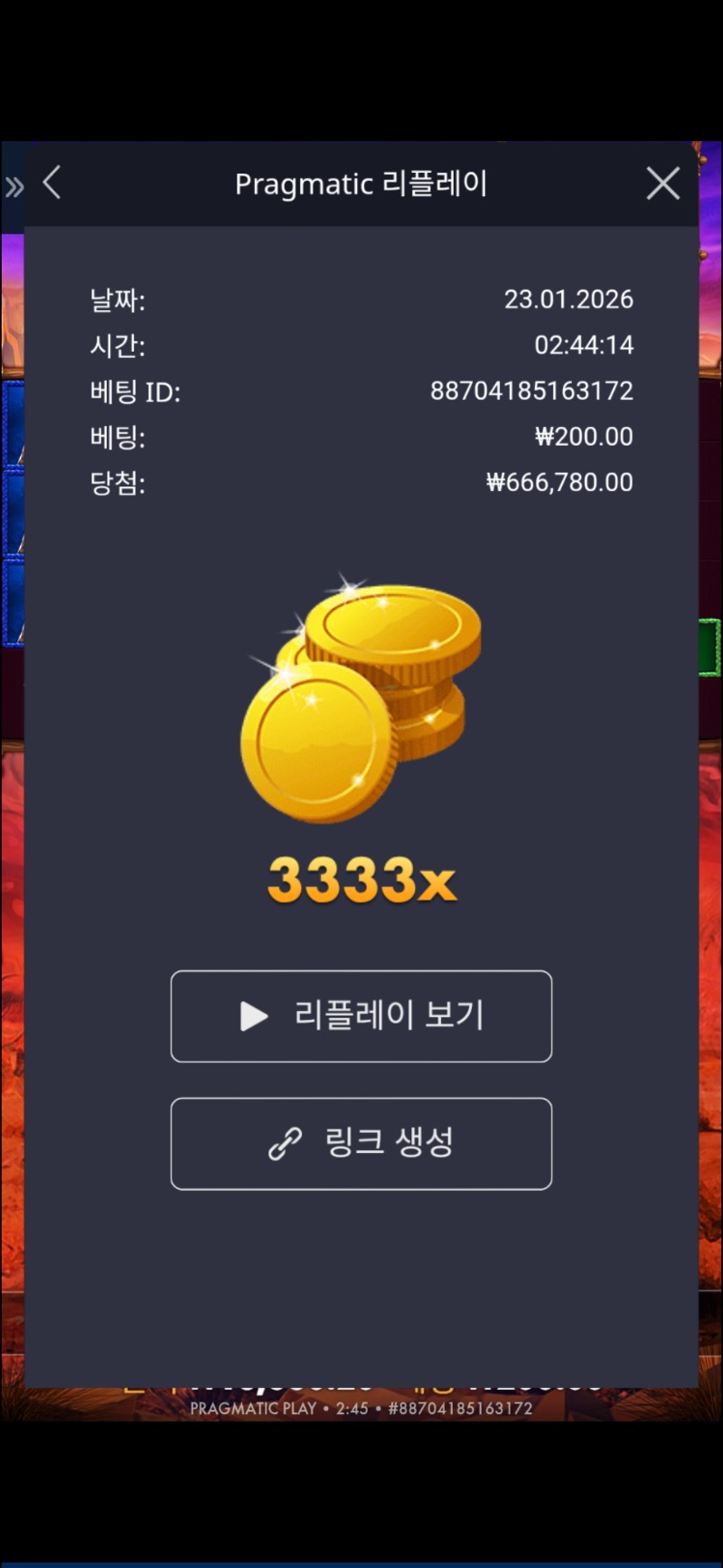Go back from the Pragmatic replay panel

[x=52, y=183]
